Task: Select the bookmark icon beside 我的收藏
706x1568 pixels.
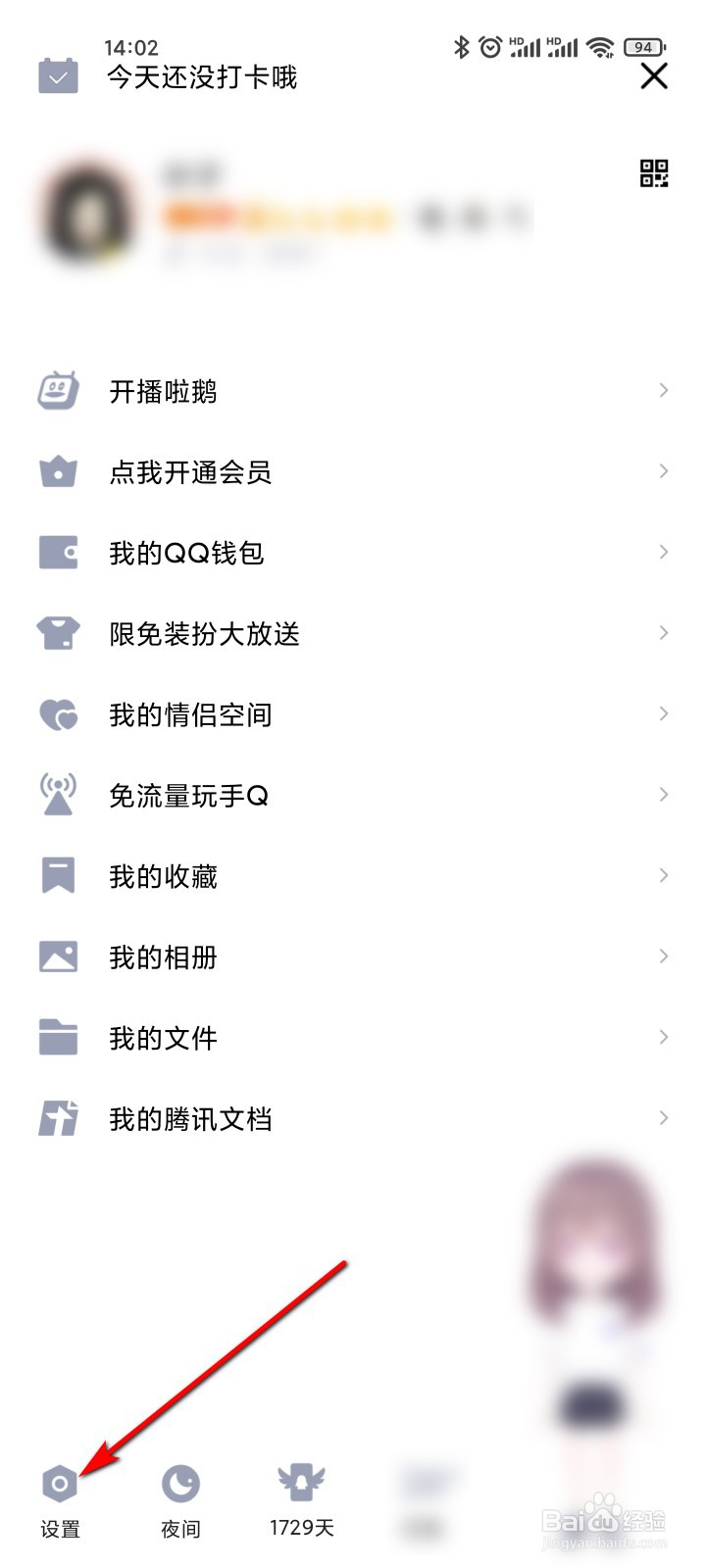Action: pos(59,876)
